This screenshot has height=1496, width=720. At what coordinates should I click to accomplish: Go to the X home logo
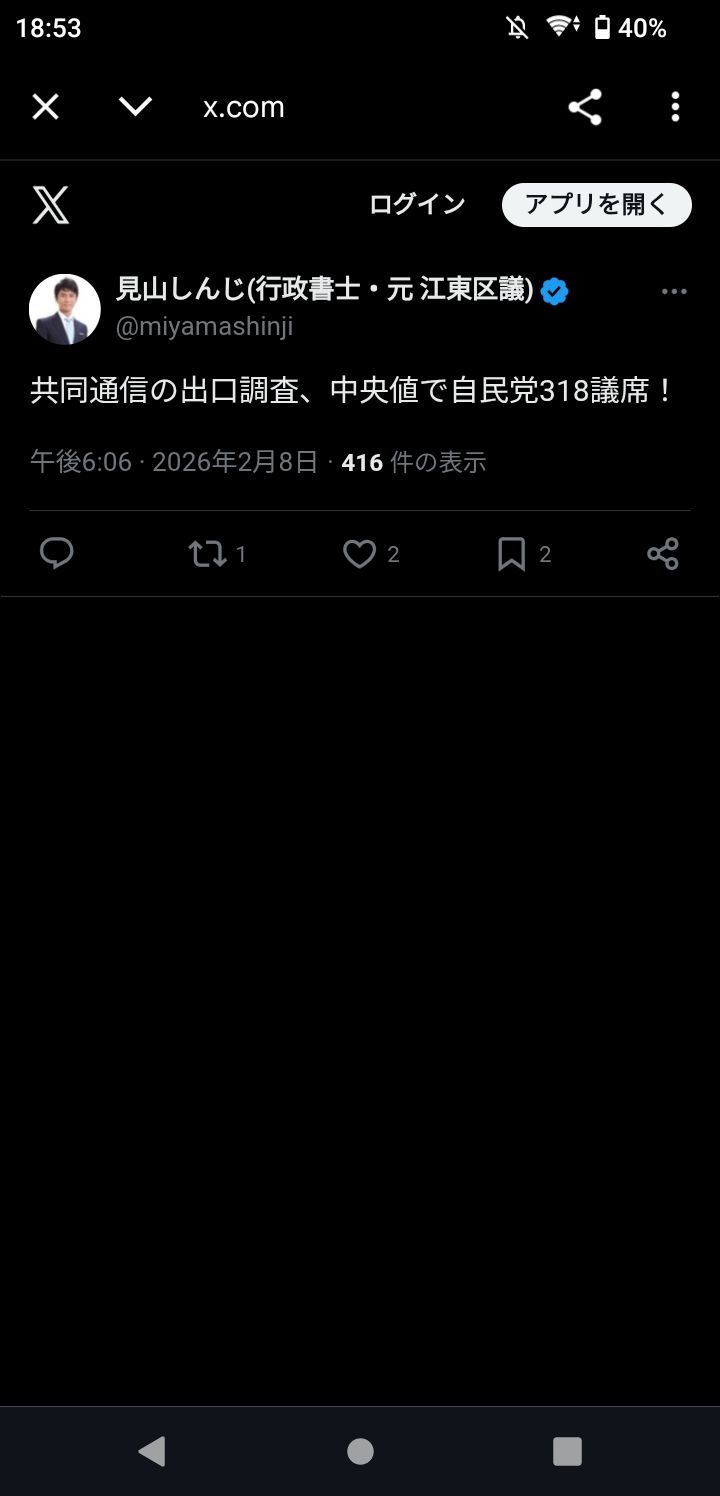51,205
